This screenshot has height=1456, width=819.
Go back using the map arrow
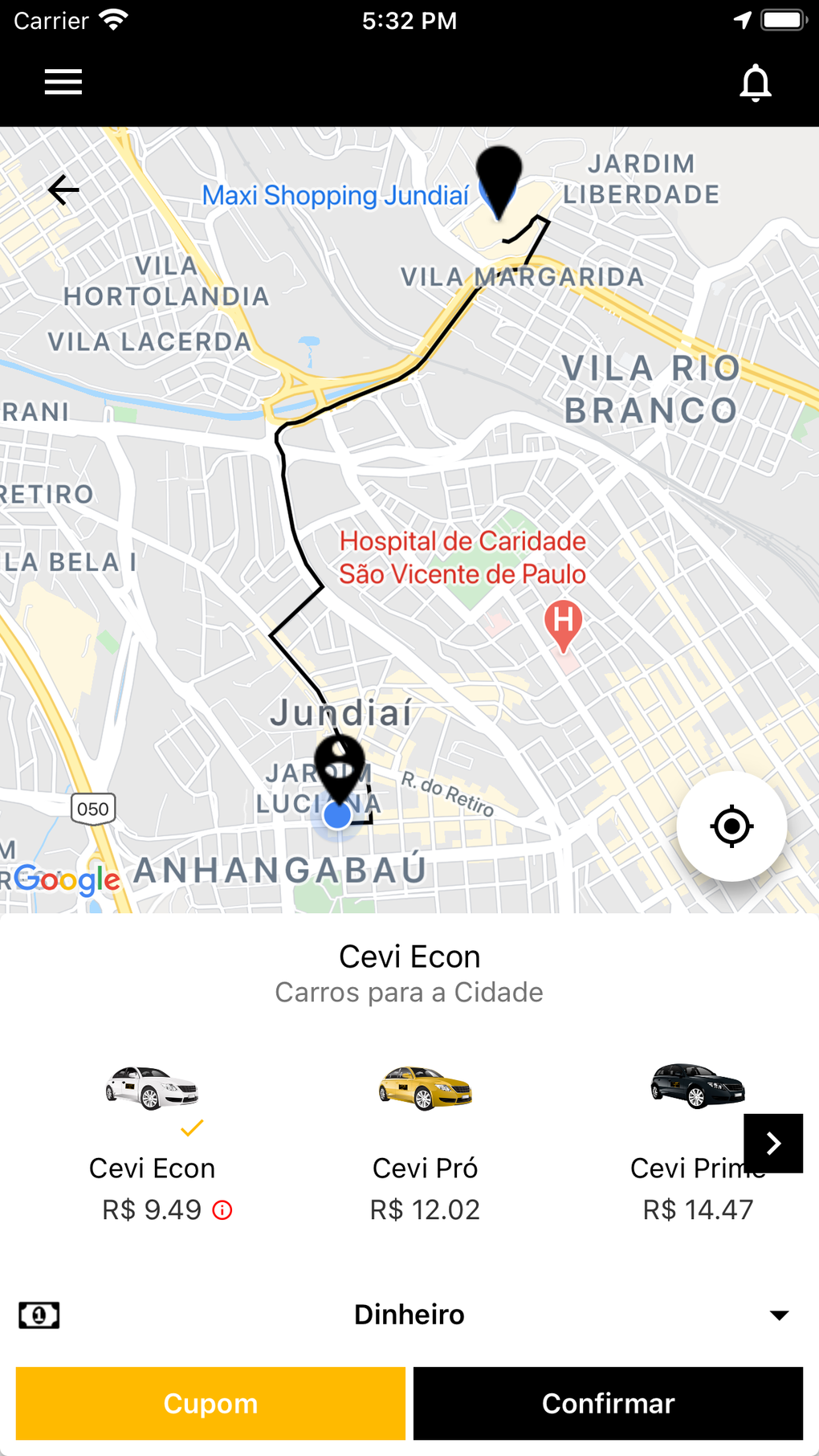pyautogui.click(x=63, y=190)
